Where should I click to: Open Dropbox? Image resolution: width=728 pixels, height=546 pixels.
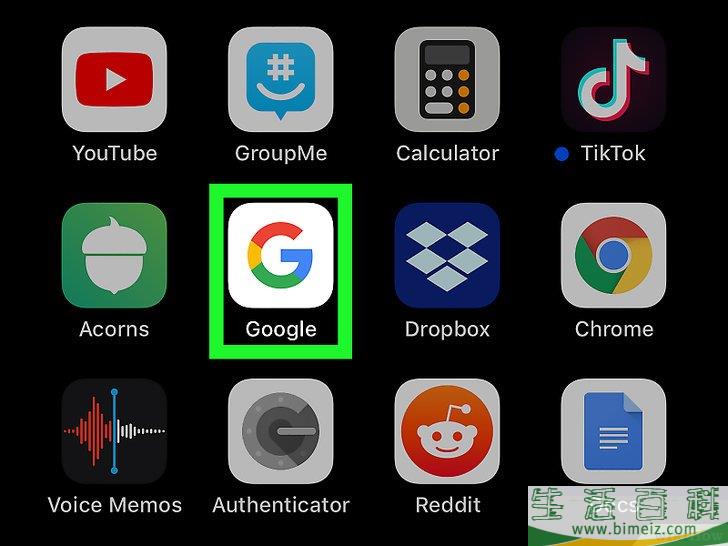pos(447,255)
